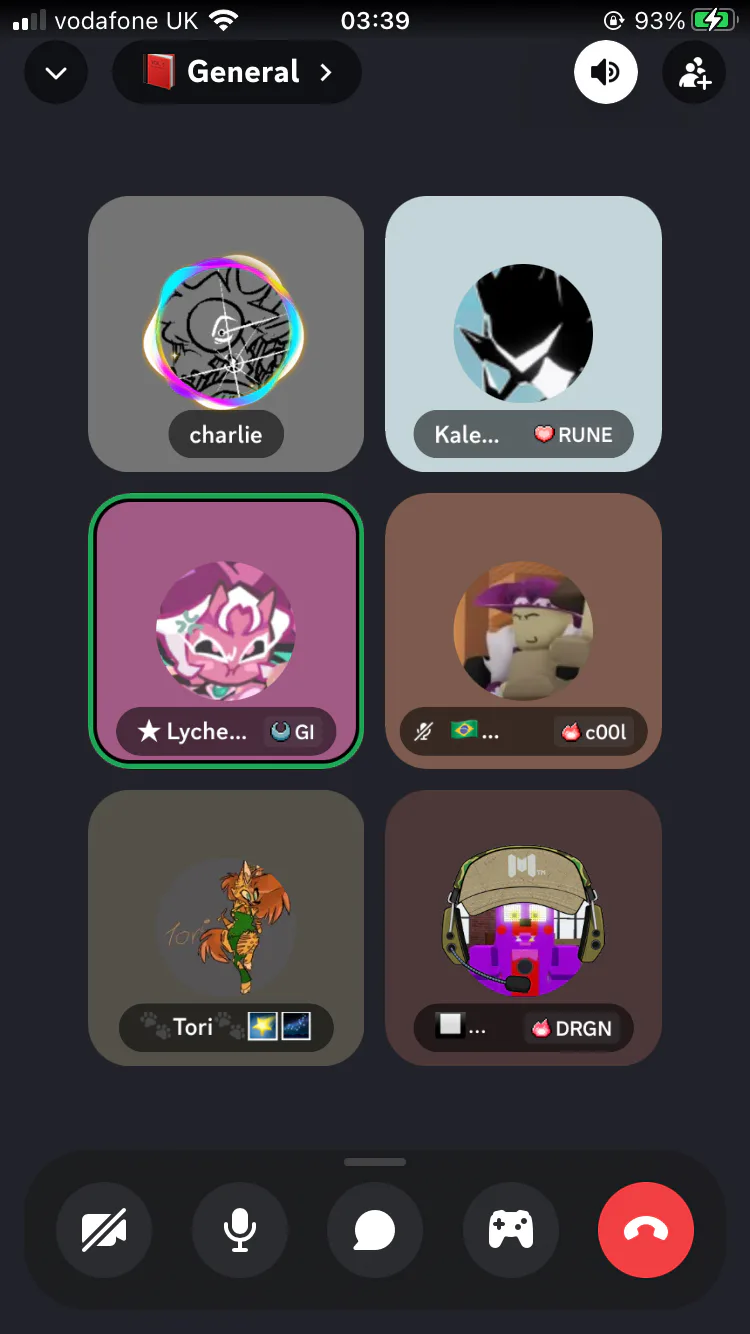
Task: Minimize the call with the down chevron
Action: click(56, 72)
